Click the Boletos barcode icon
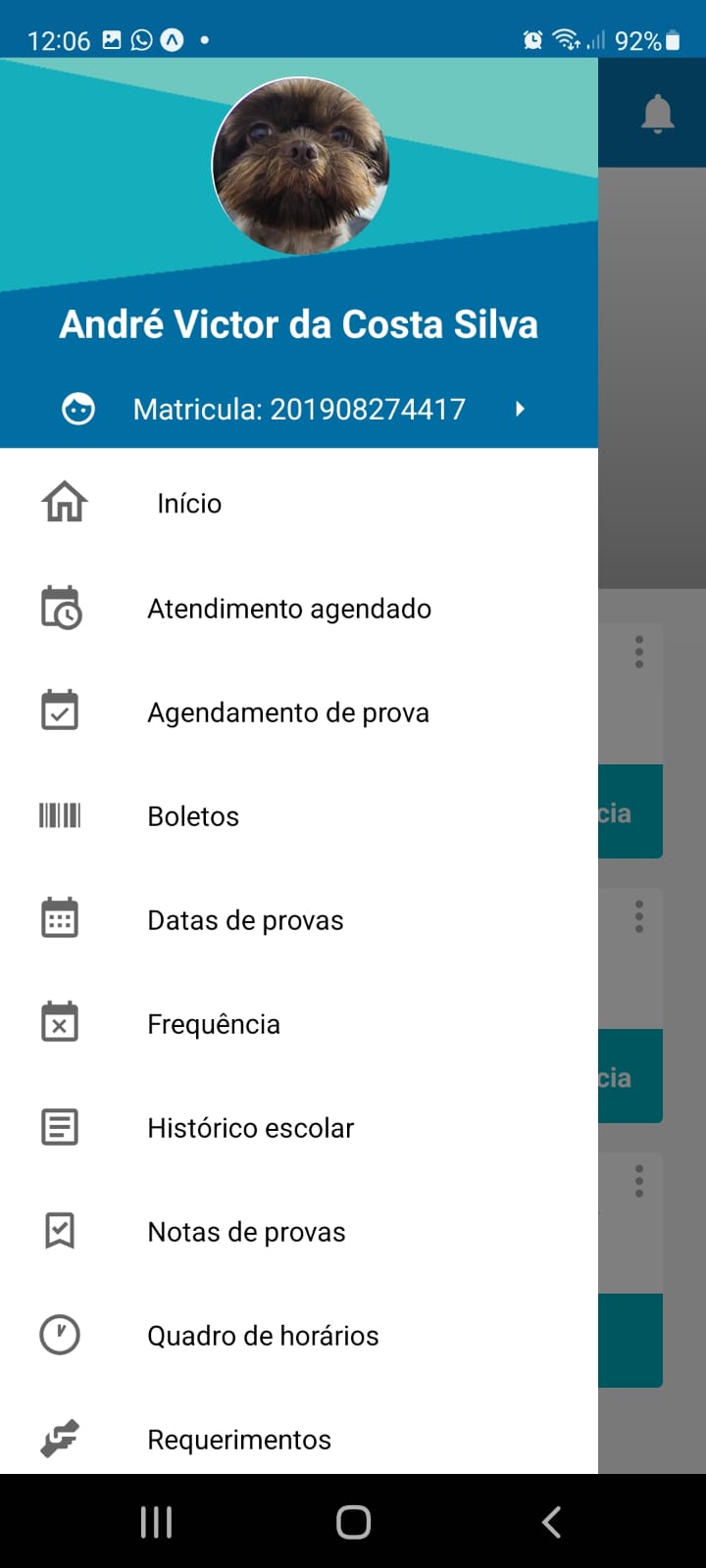Image resolution: width=706 pixels, height=1568 pixels. click(x=59, y=814)
